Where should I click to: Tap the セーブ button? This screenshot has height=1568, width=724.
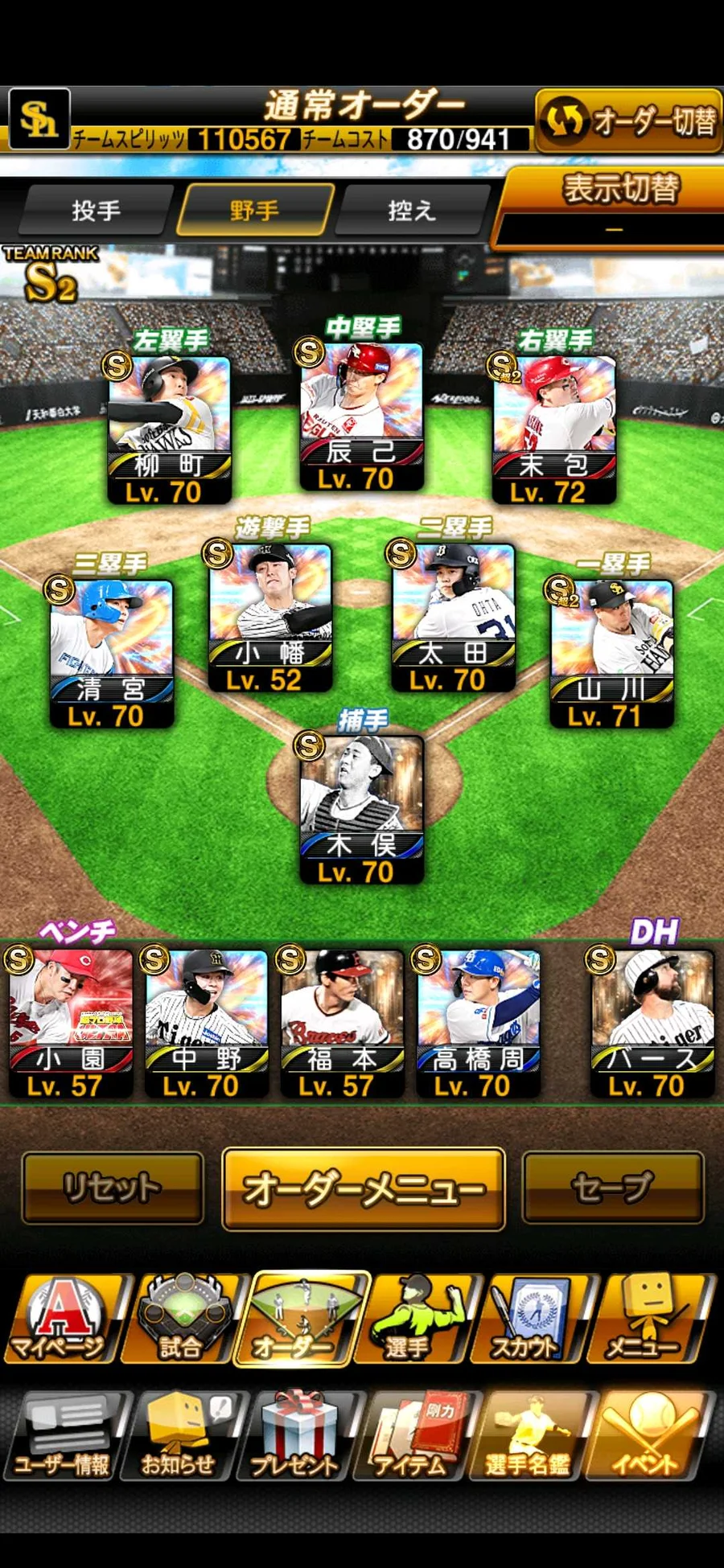pos(613,1188)
